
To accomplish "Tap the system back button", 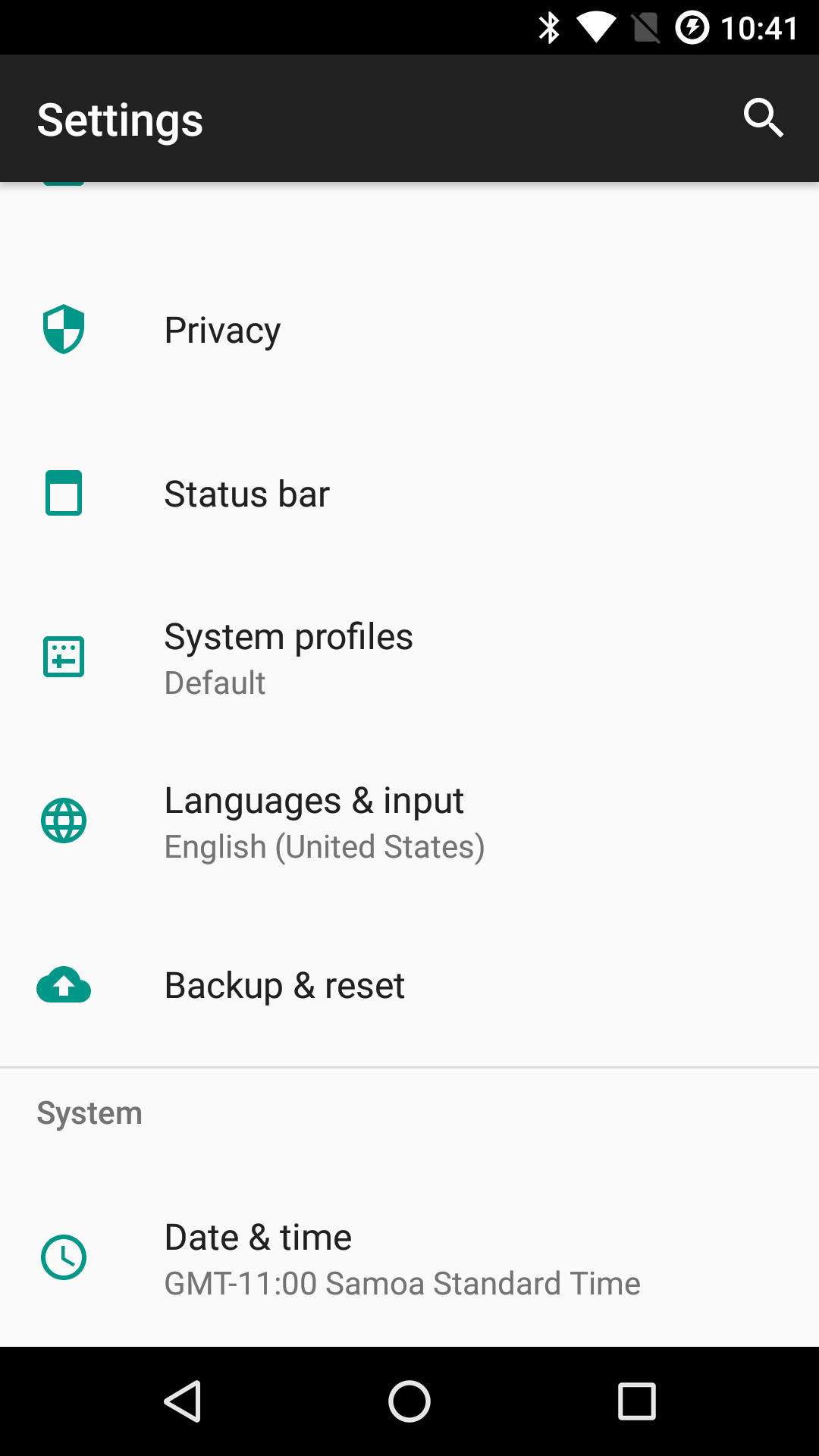I will tap(183, 1401).
